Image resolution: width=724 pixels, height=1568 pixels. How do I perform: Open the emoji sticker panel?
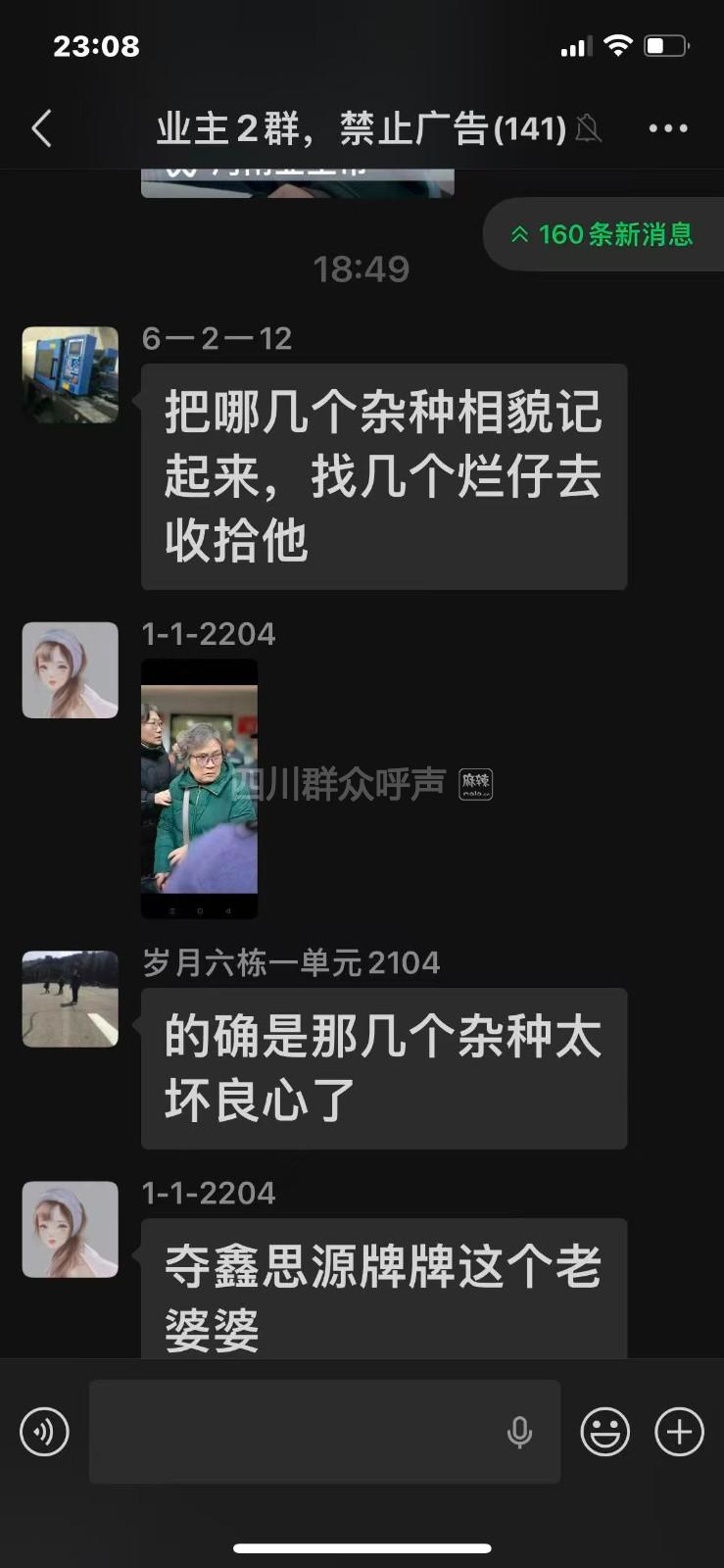tap(604, 1432)
